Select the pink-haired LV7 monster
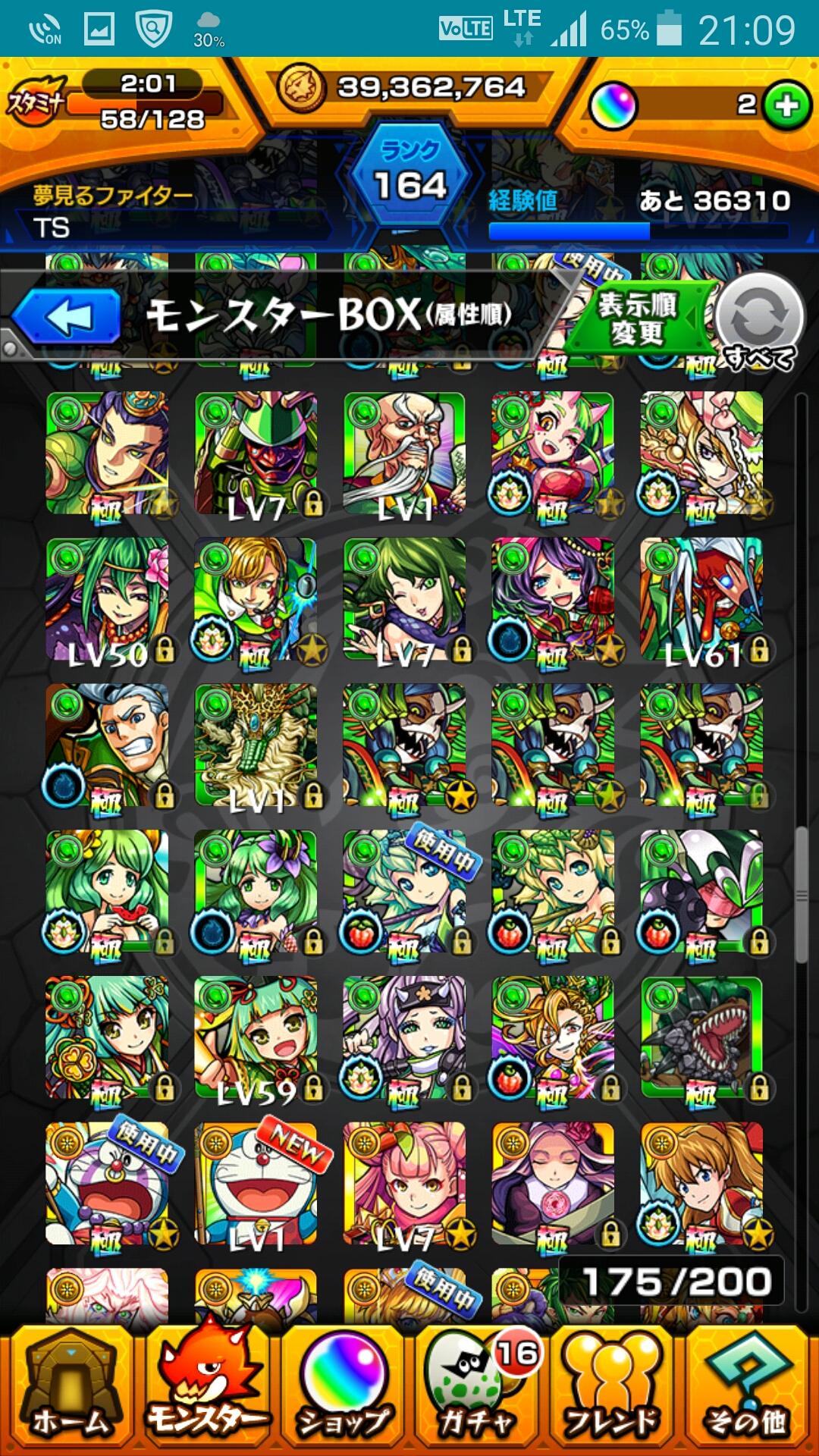Viewport: 819px width, 1456px height. 404,1185
